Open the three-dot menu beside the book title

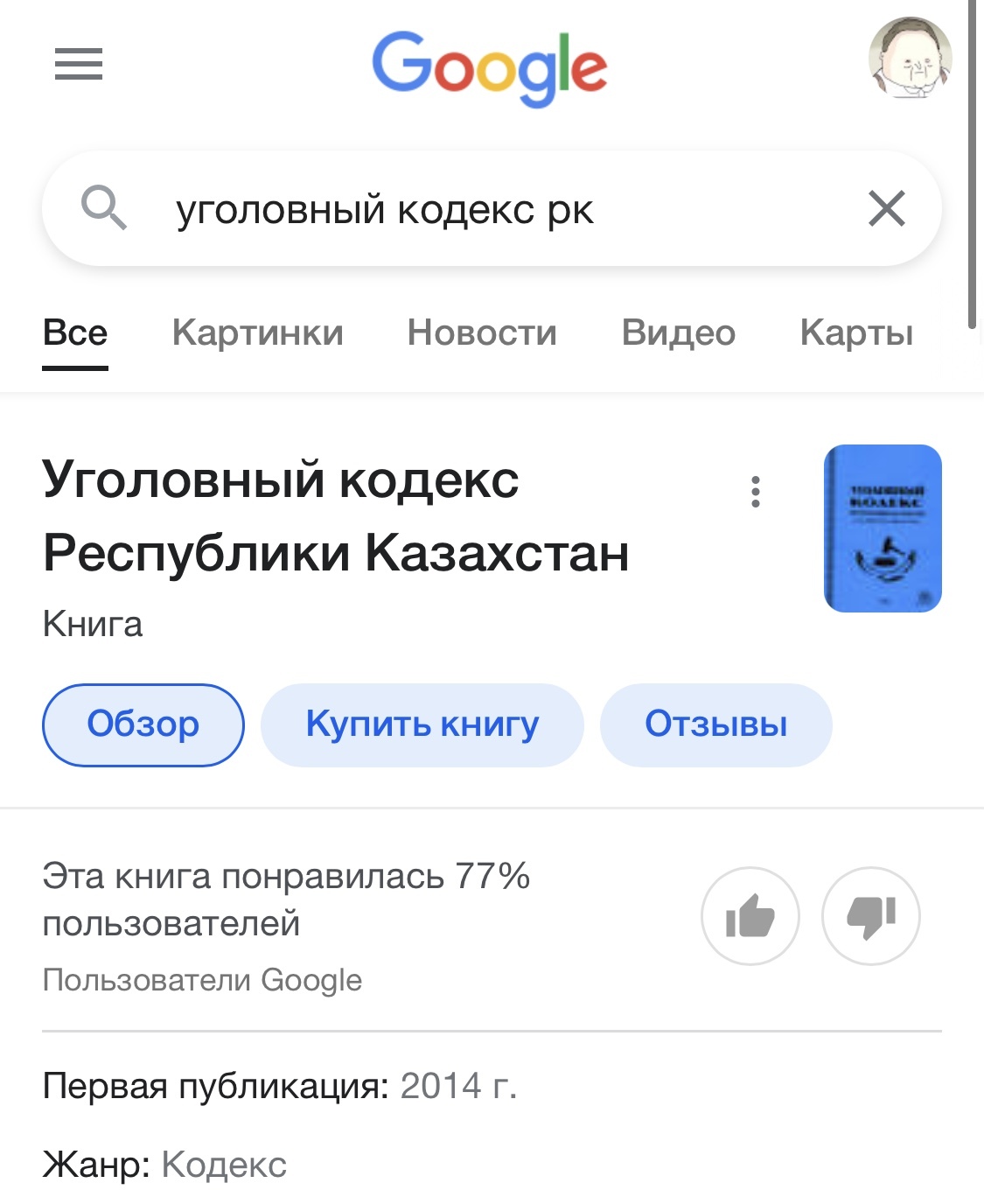[756, 492]
